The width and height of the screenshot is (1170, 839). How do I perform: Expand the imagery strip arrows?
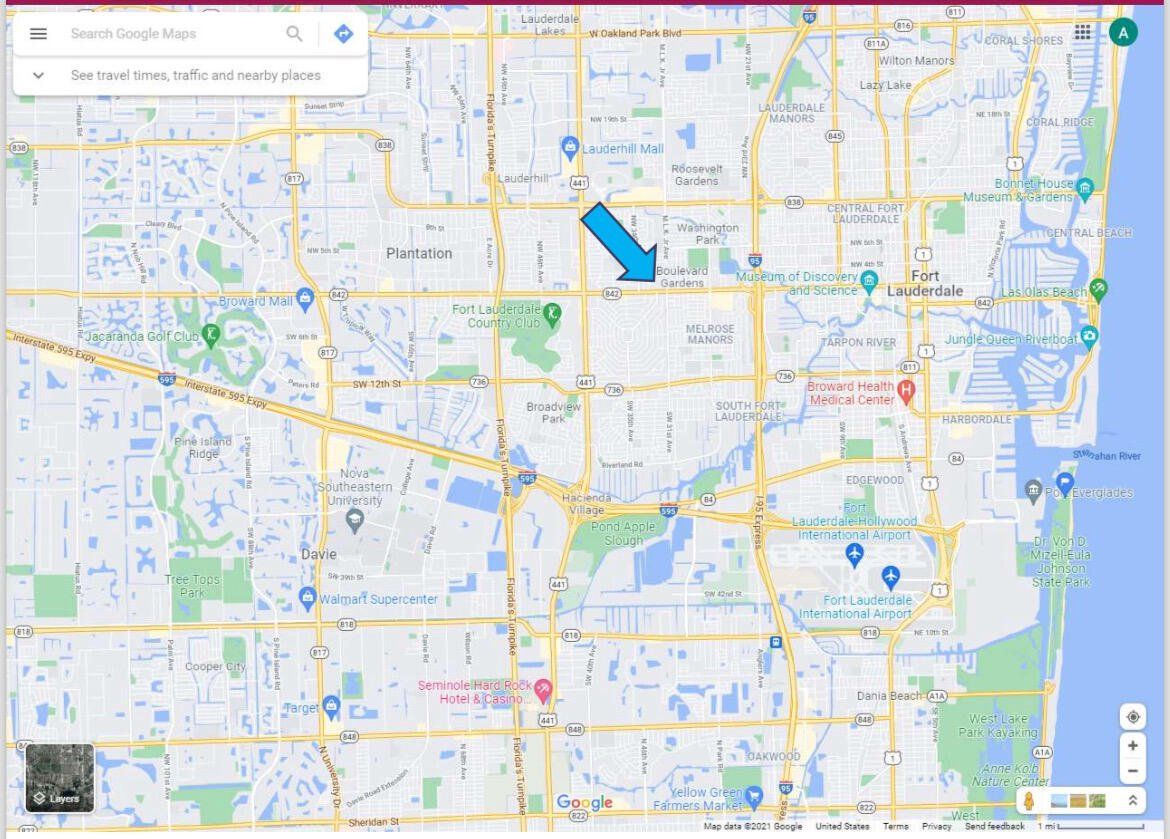pos(1133,801)
